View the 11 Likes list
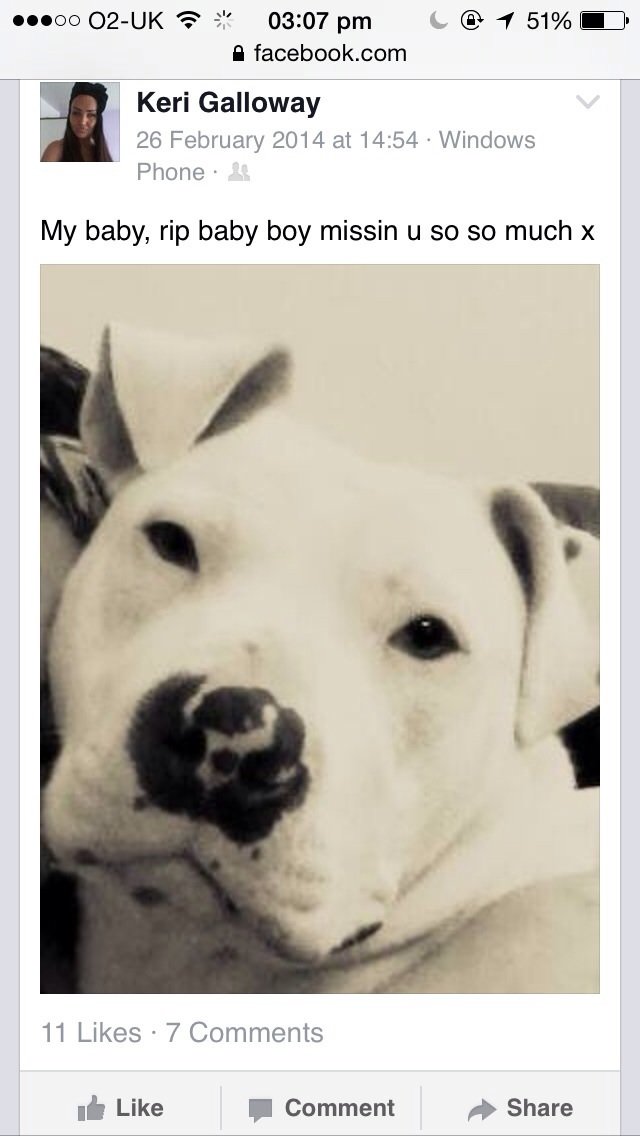 pyautogui.click(x=91, y=1032)
